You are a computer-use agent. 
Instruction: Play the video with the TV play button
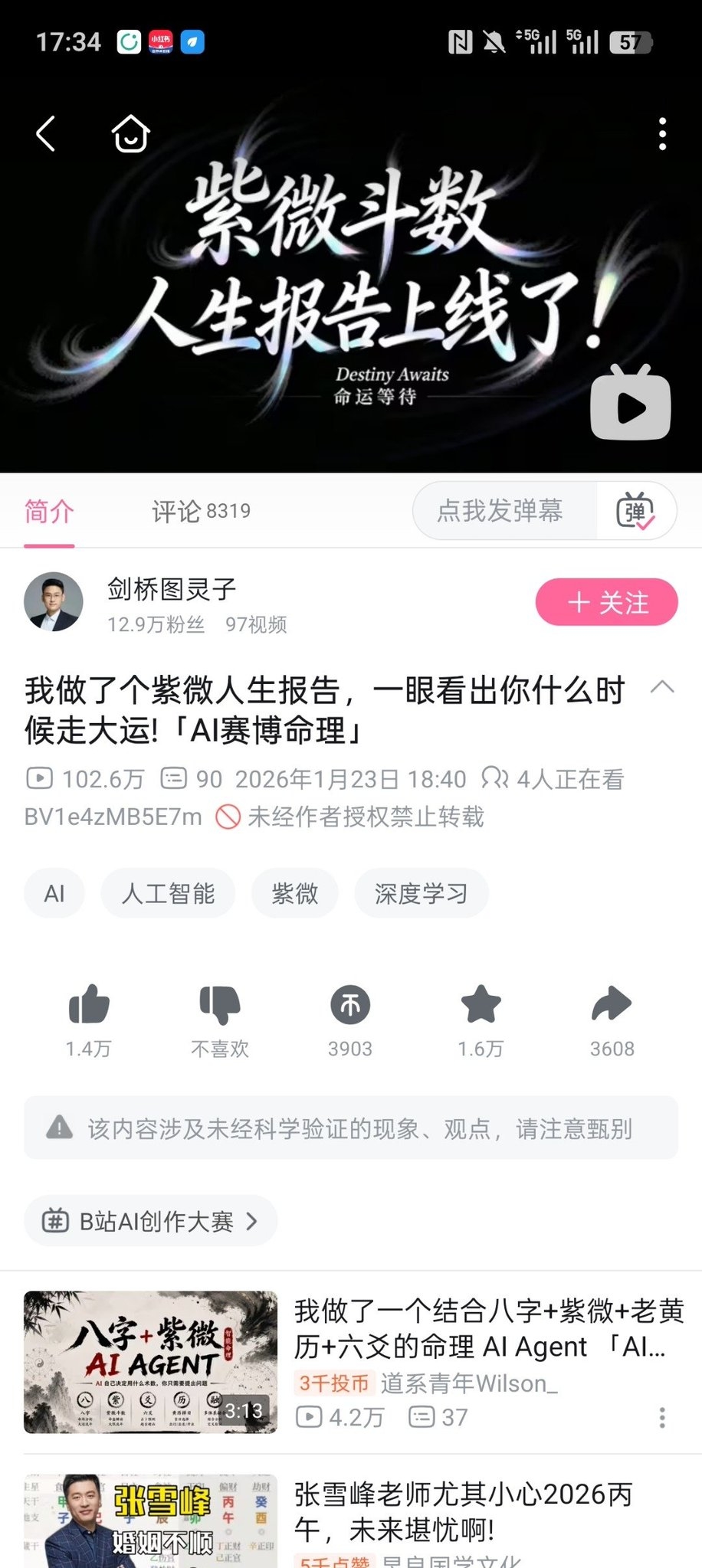[x=630, y=403]
